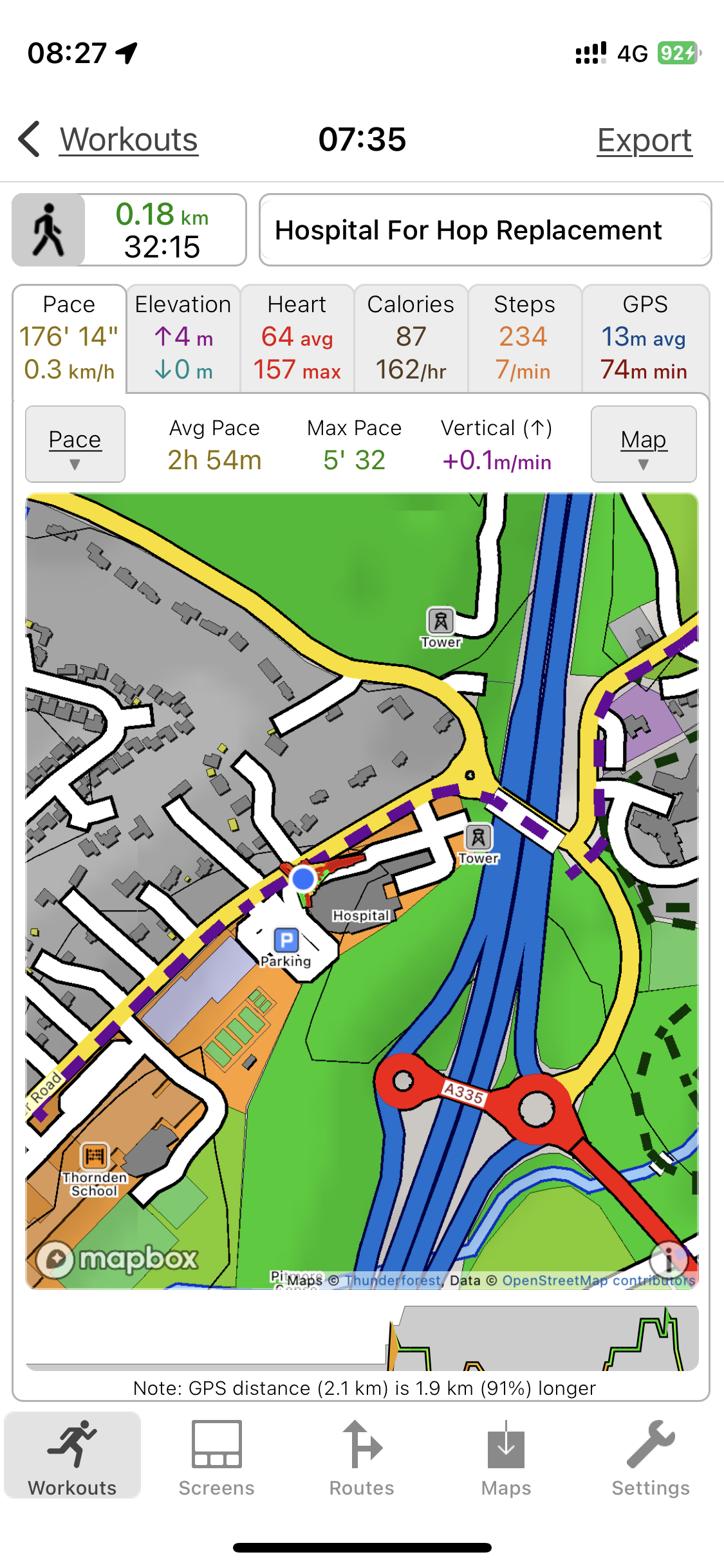Open the Settings tab

pyautogui.click(x=651, y=1457)
